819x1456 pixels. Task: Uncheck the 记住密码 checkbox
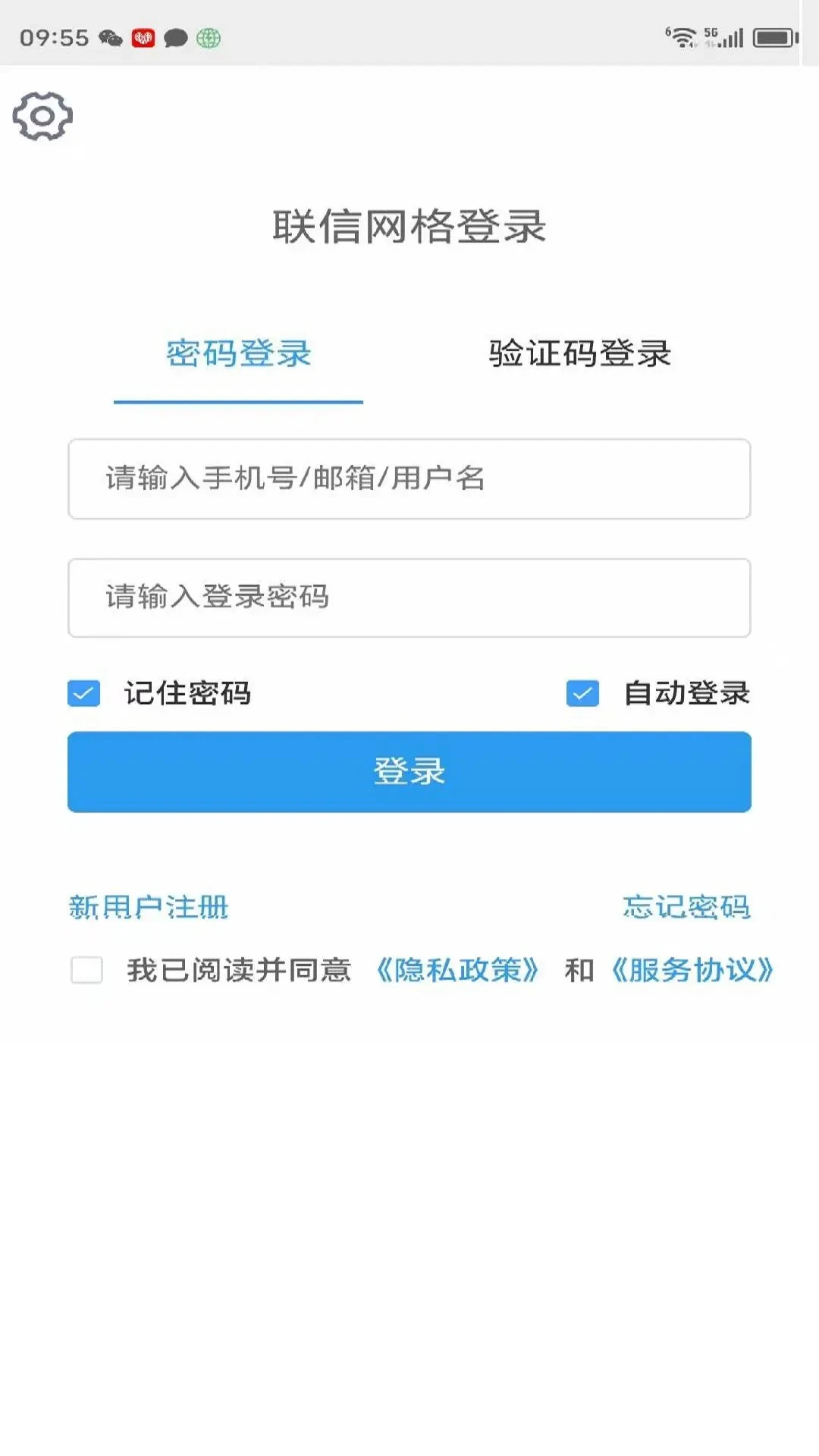[x=84, y=693]
